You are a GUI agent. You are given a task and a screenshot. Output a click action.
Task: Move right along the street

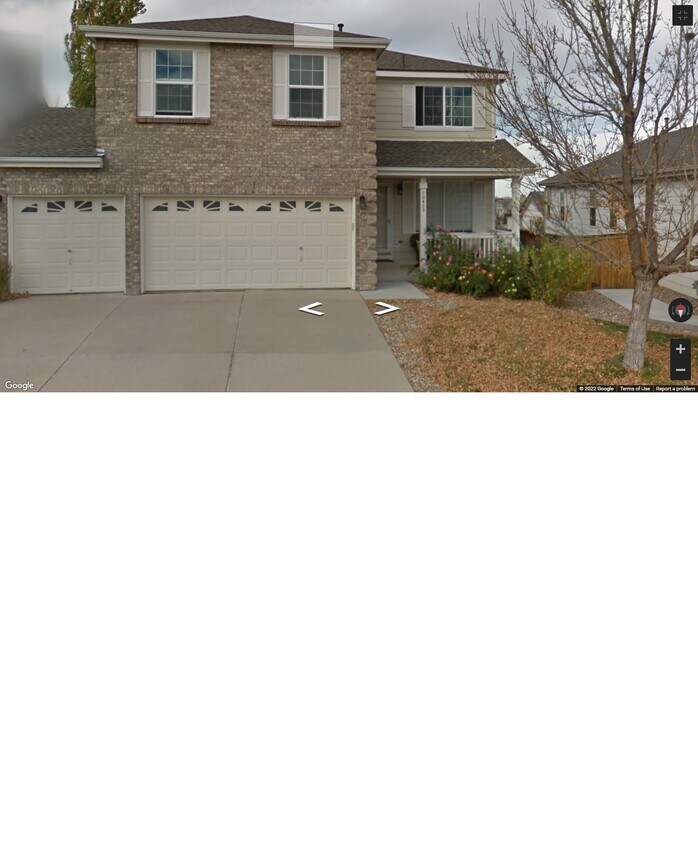click(386, 309)
